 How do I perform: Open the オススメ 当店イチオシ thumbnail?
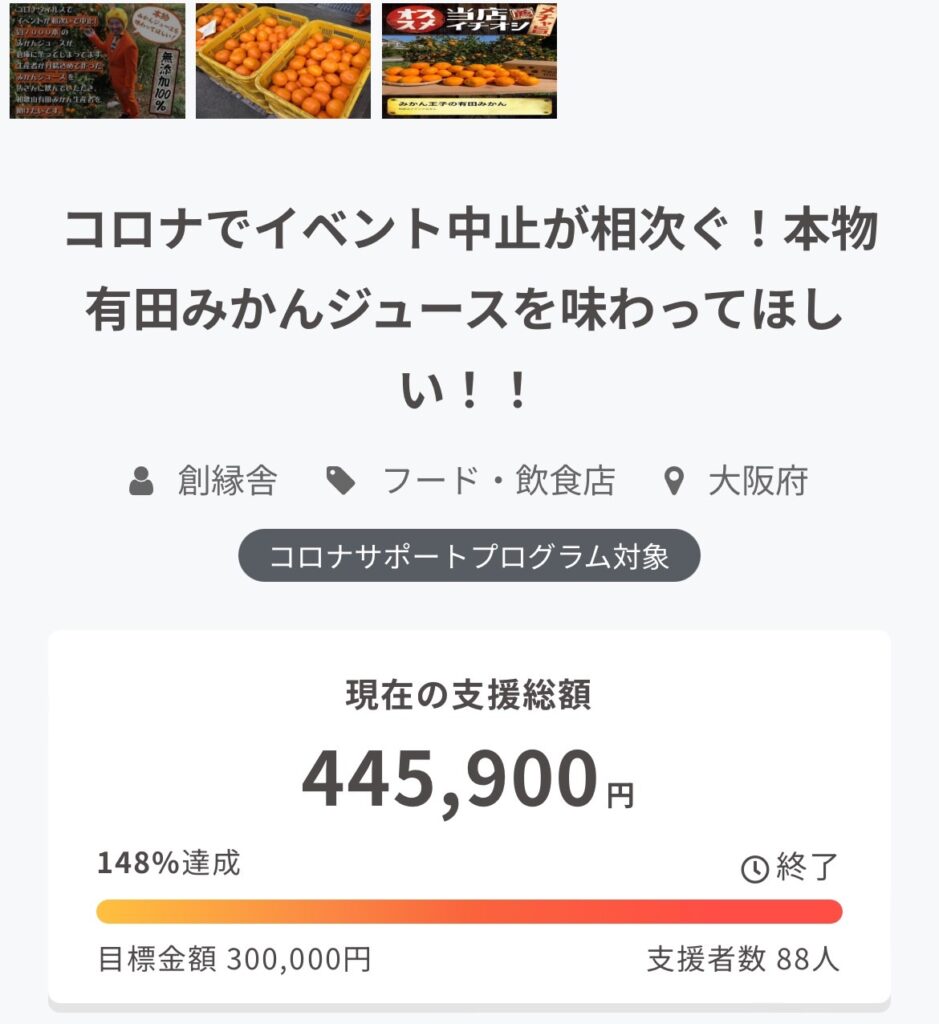point(469,61)
